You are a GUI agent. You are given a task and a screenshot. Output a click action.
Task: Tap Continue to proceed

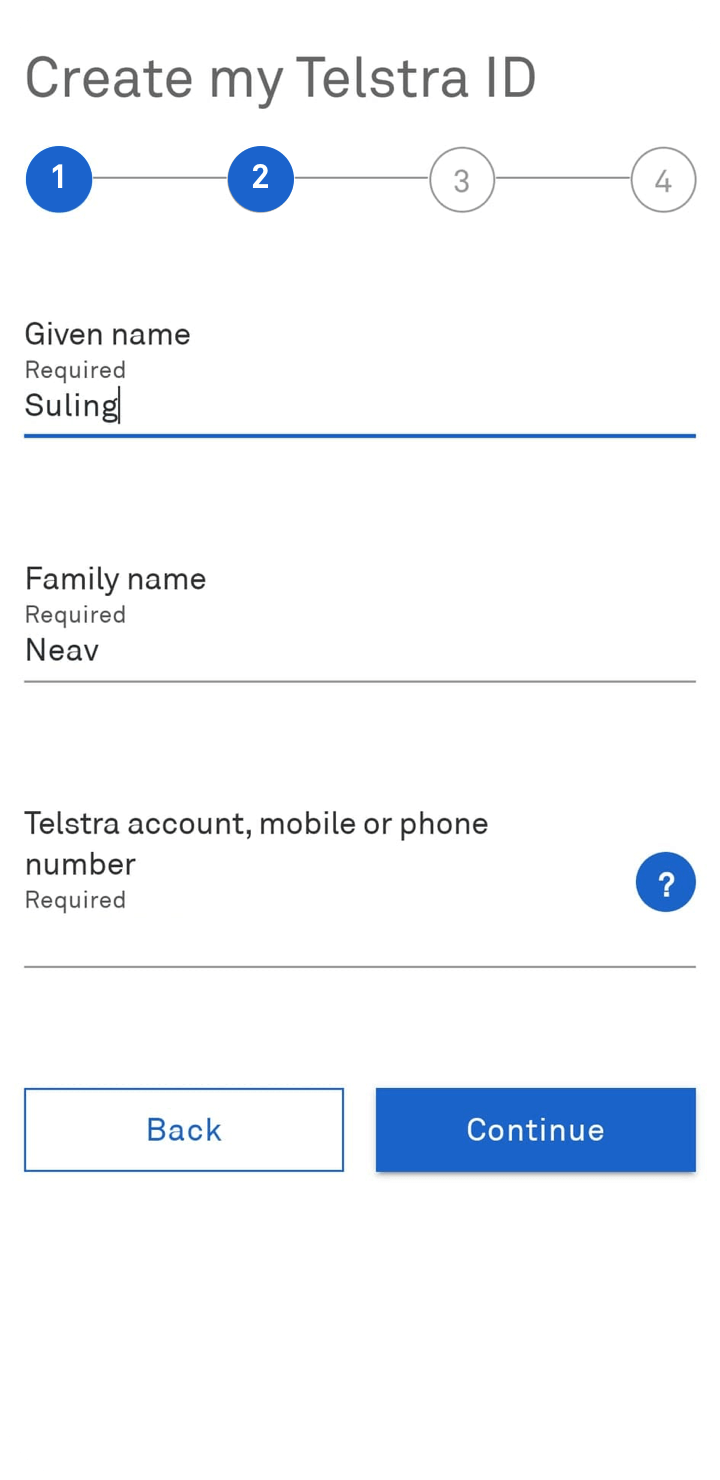point(536,1130)
